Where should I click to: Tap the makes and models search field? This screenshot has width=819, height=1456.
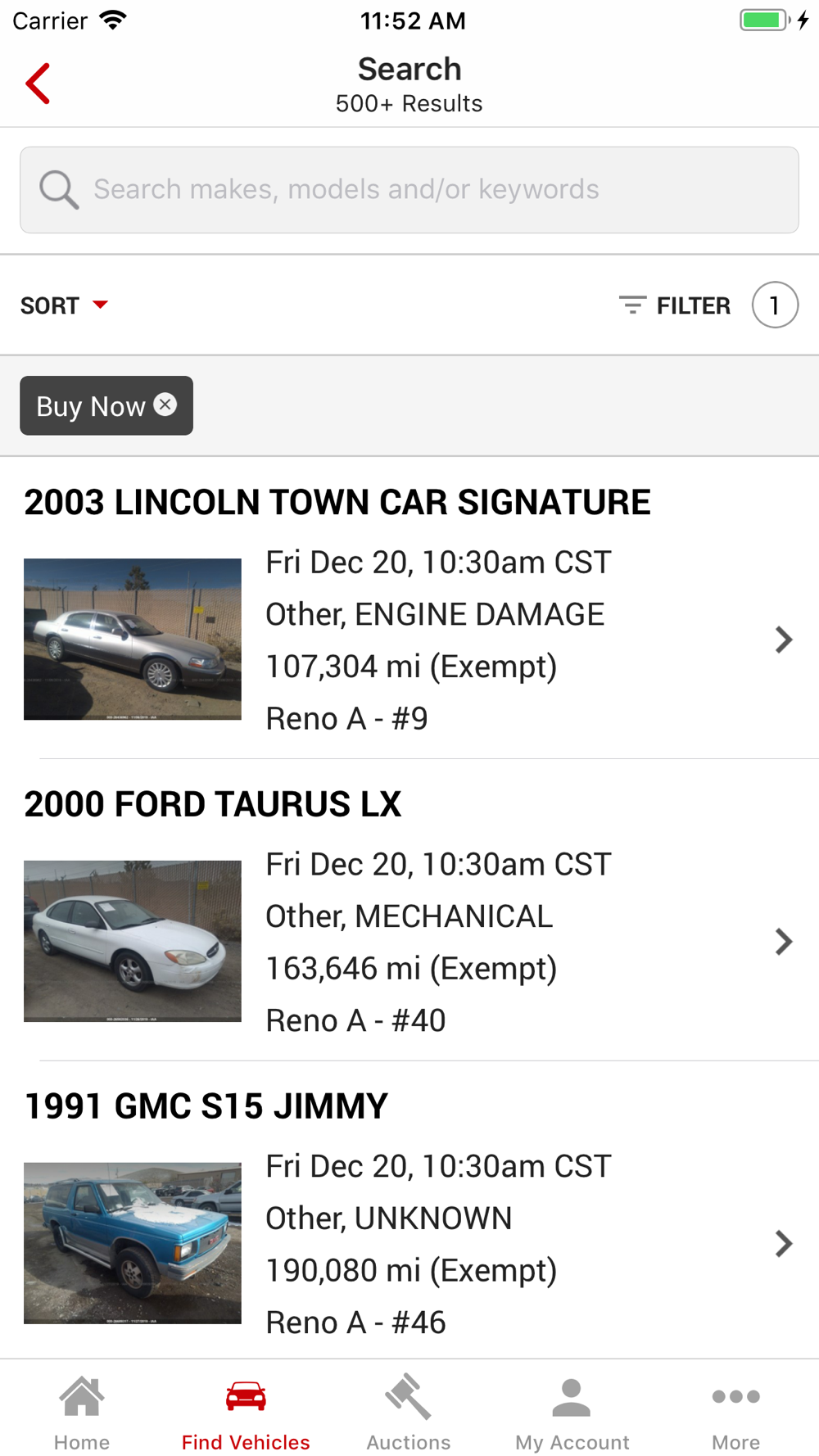pos(409,190)
